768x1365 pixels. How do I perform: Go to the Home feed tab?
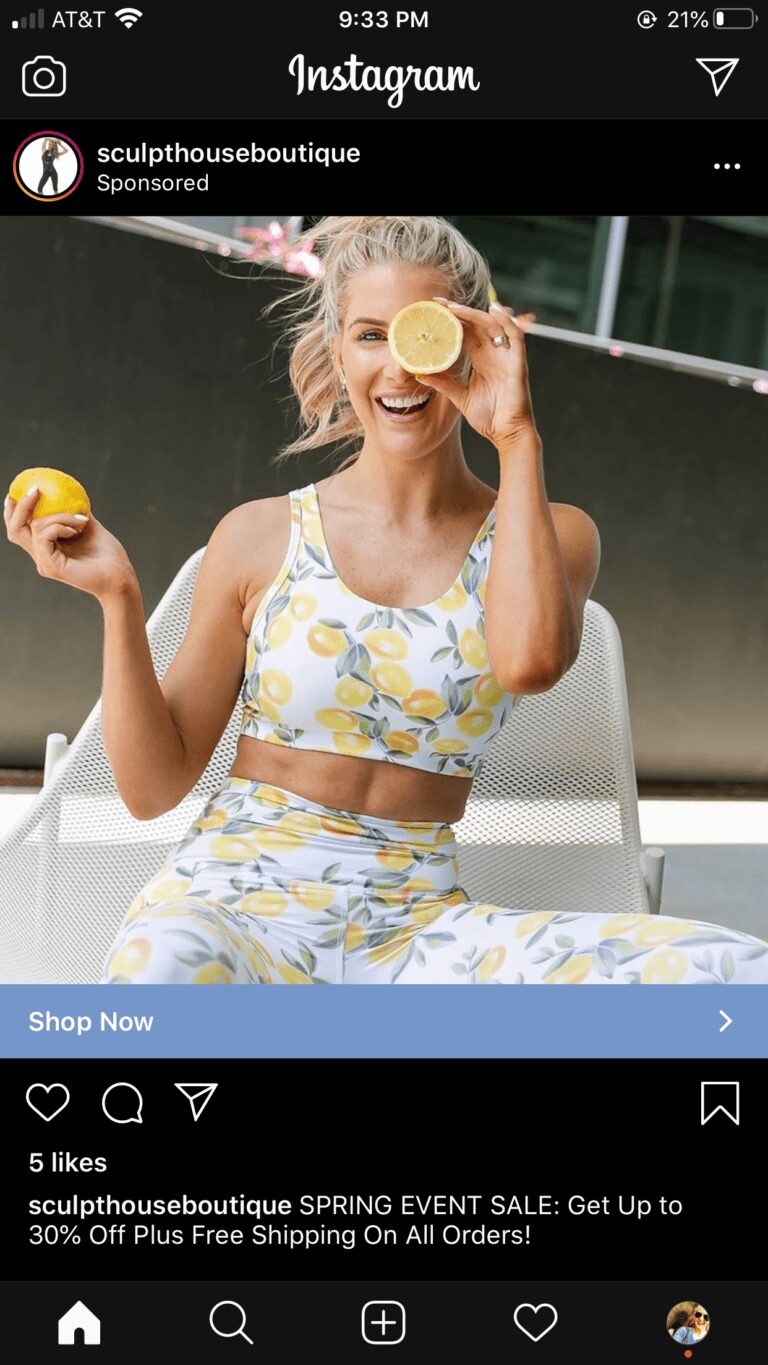[x=79, y=1323]
